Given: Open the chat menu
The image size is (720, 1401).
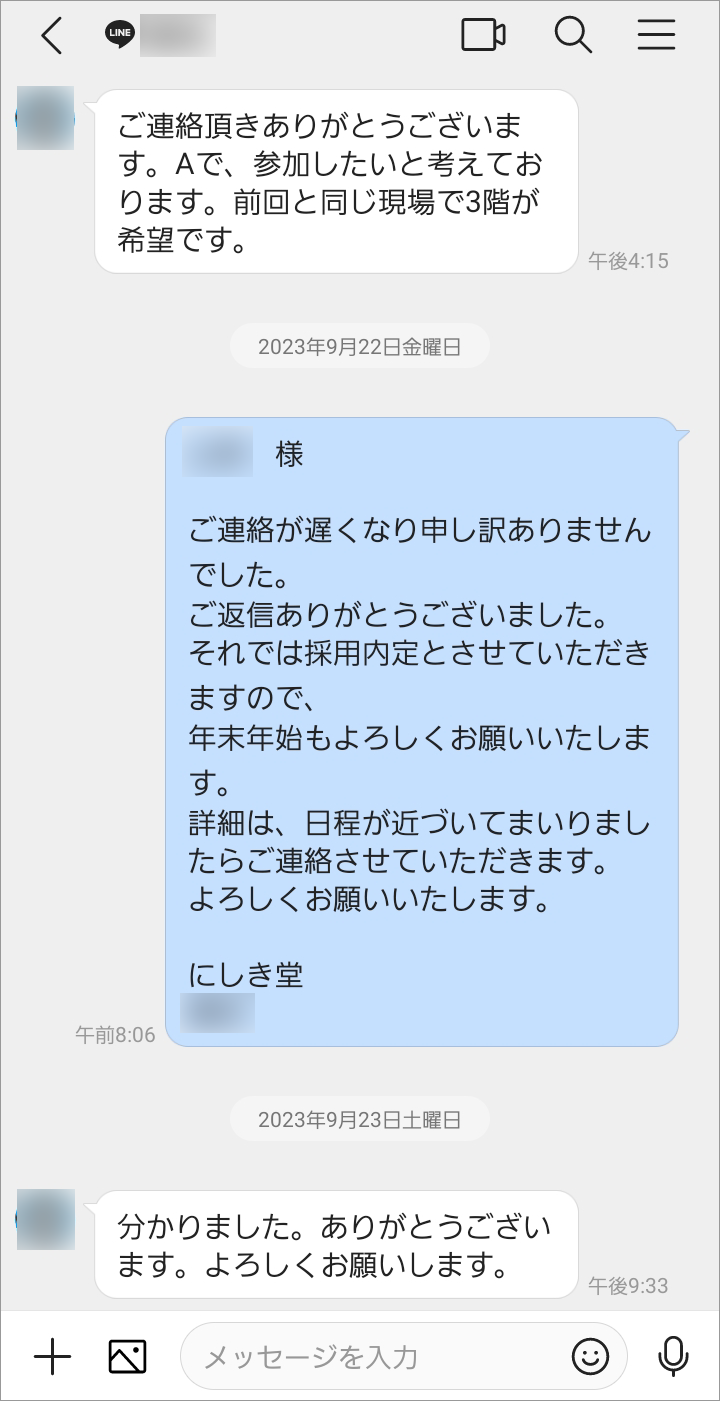Looking at the screenshot, I should click(656, 36).
